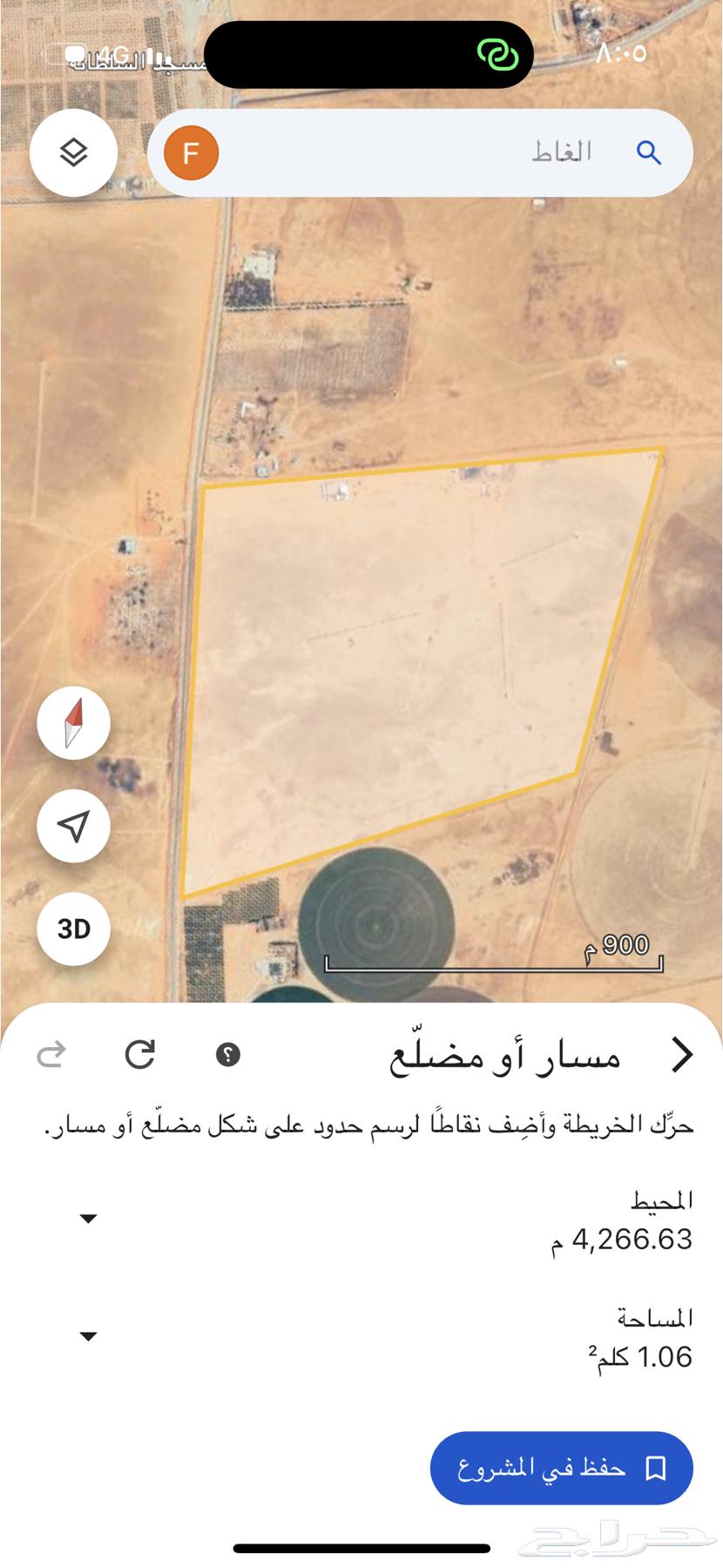Expand the المحيط unit dropdown
Viewport: 723px width, 1568px height.
coord(88,1218)
